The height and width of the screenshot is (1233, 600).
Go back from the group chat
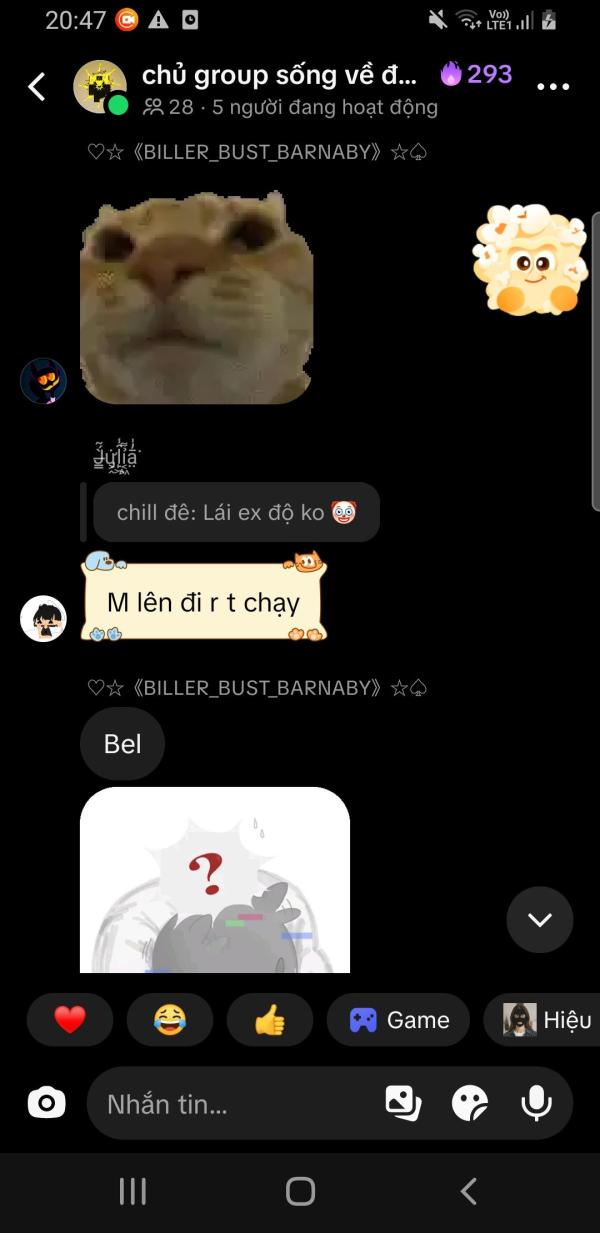coord(37,87)
